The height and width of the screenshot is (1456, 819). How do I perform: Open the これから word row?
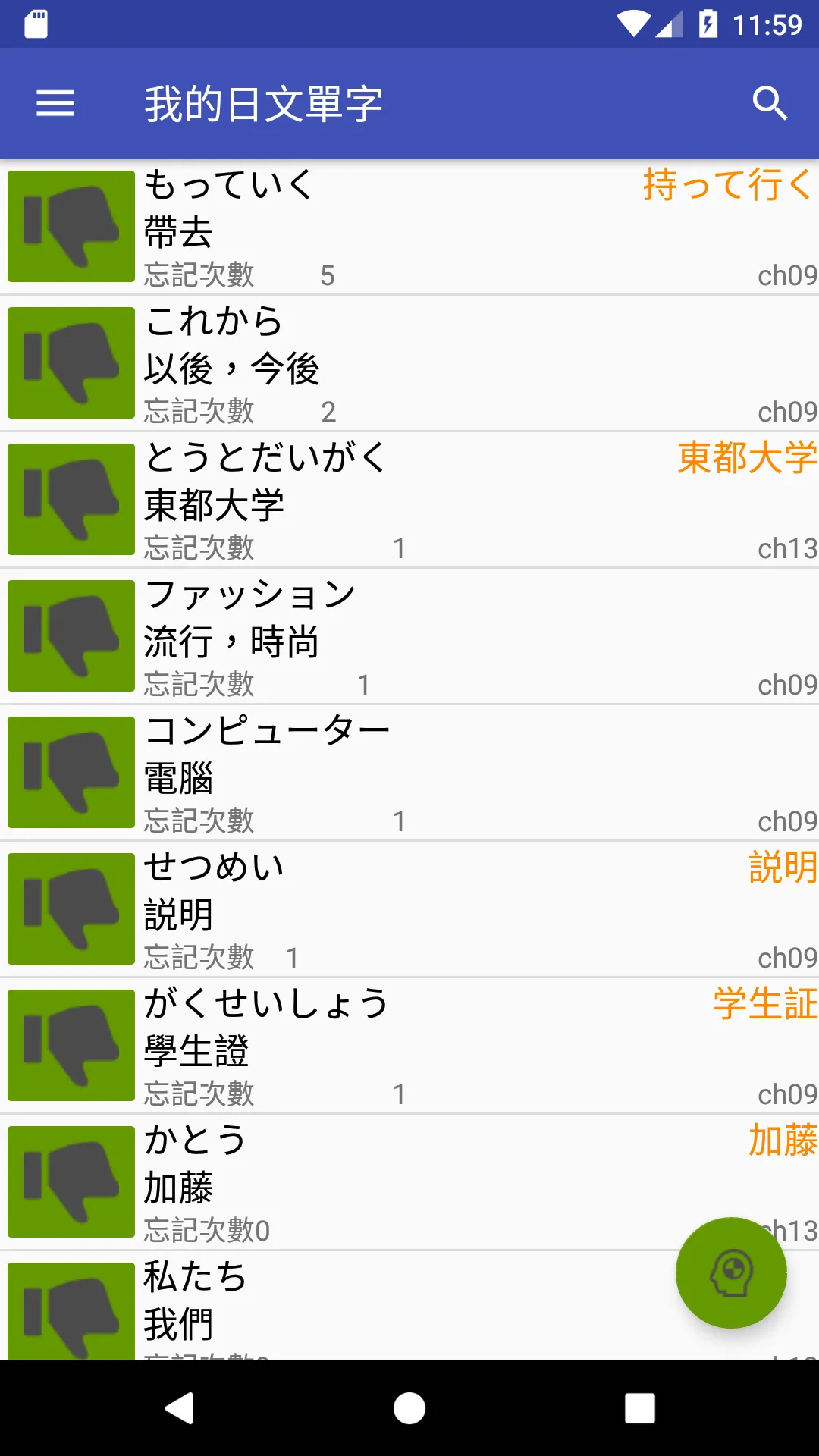coord(455,364)
